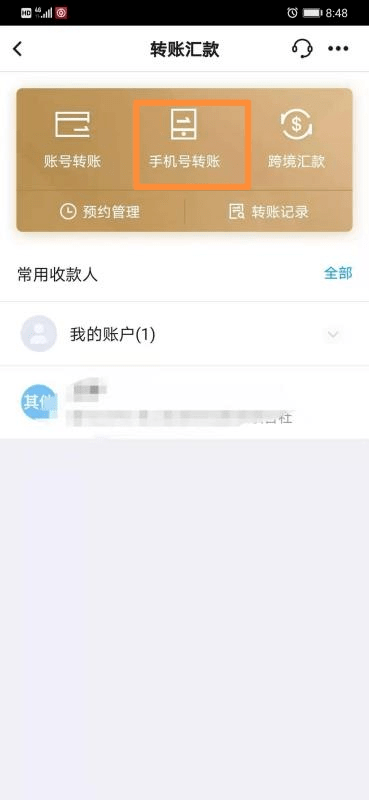Open 预约管理

click(100, 212)
